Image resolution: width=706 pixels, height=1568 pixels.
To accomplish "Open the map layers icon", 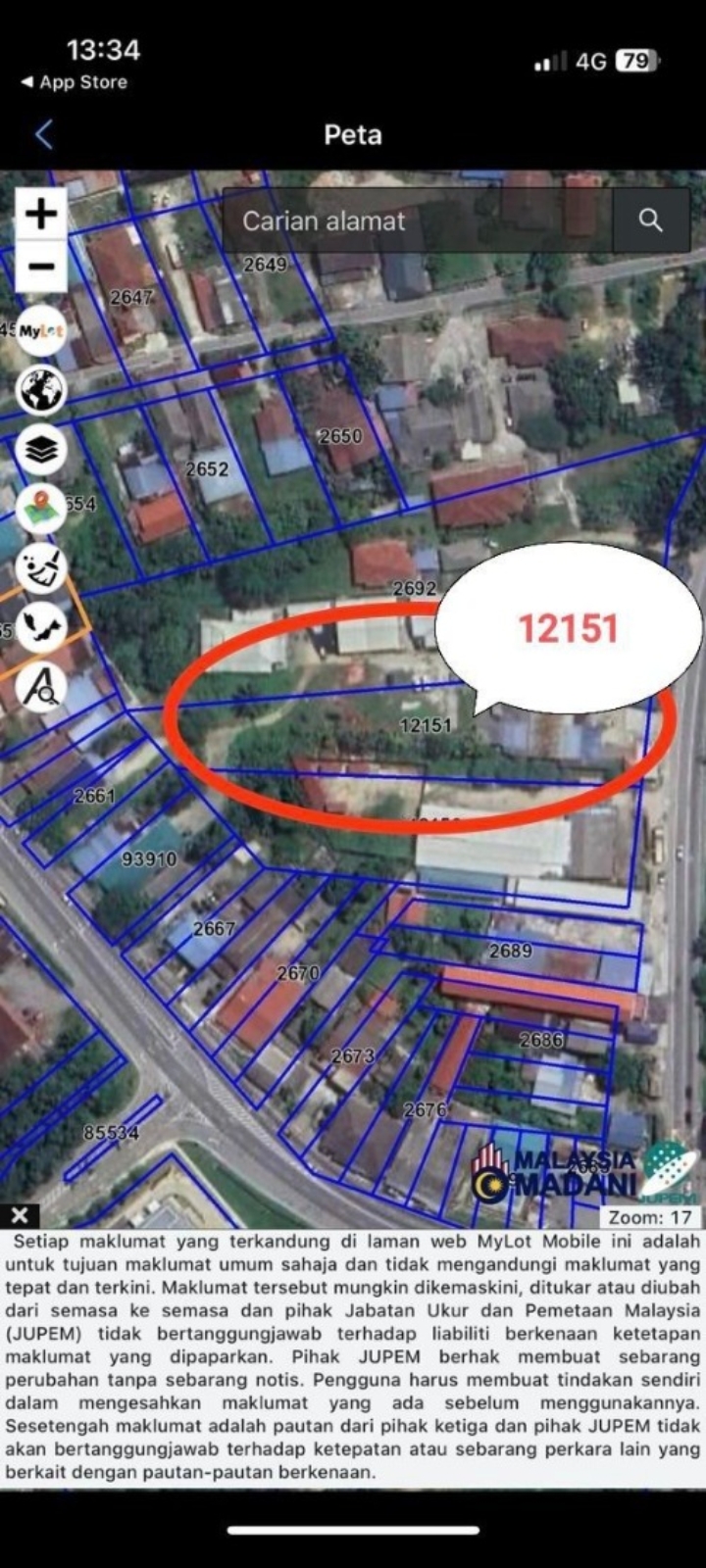I will [41, 450].
